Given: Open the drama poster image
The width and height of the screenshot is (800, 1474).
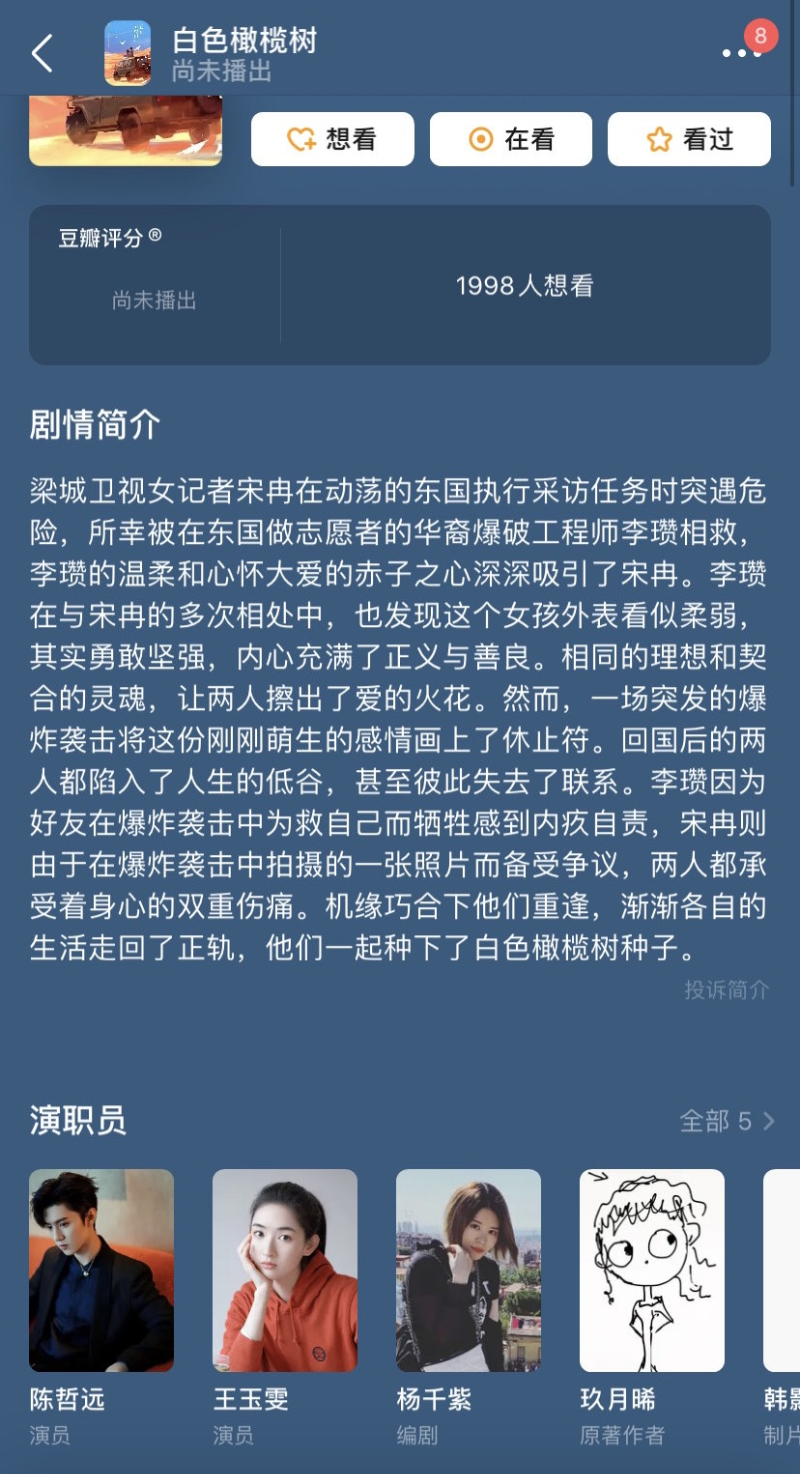Looking at the screenshot, I should click(x=126, y=130).
